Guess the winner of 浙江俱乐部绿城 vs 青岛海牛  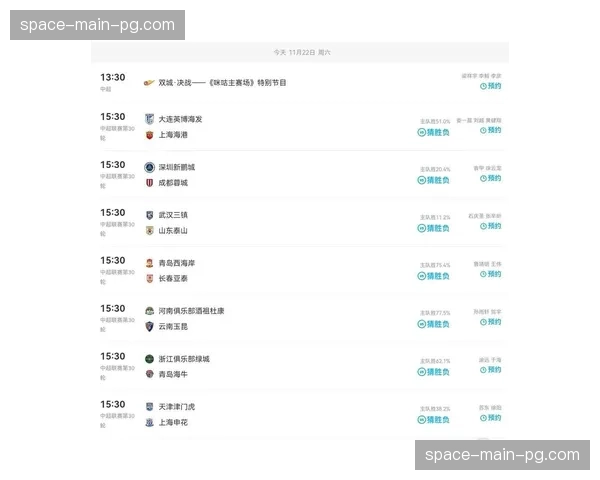point(433,372)
